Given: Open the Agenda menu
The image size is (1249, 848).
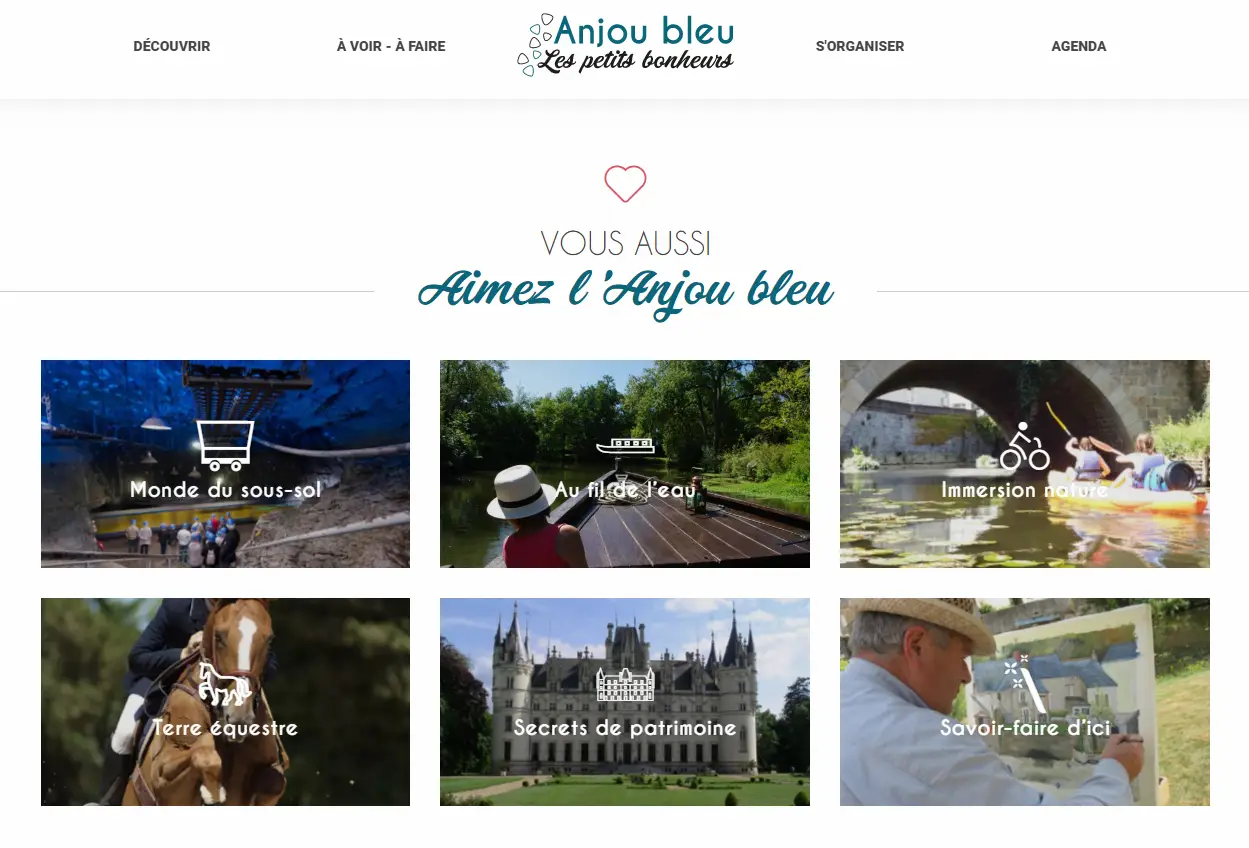Looking at the screenshot, I should point(1078,46).
